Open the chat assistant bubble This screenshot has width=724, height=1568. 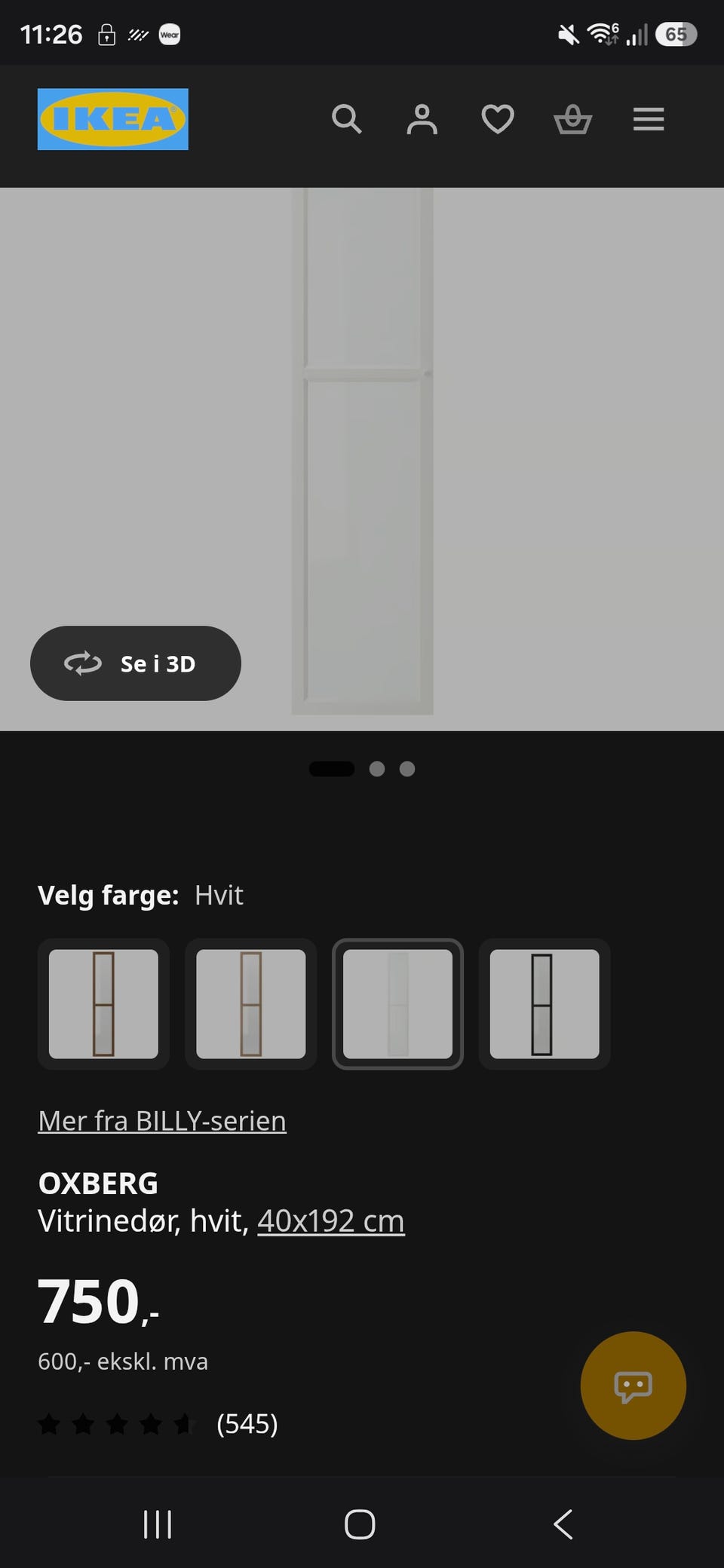tap(633, 1386)
